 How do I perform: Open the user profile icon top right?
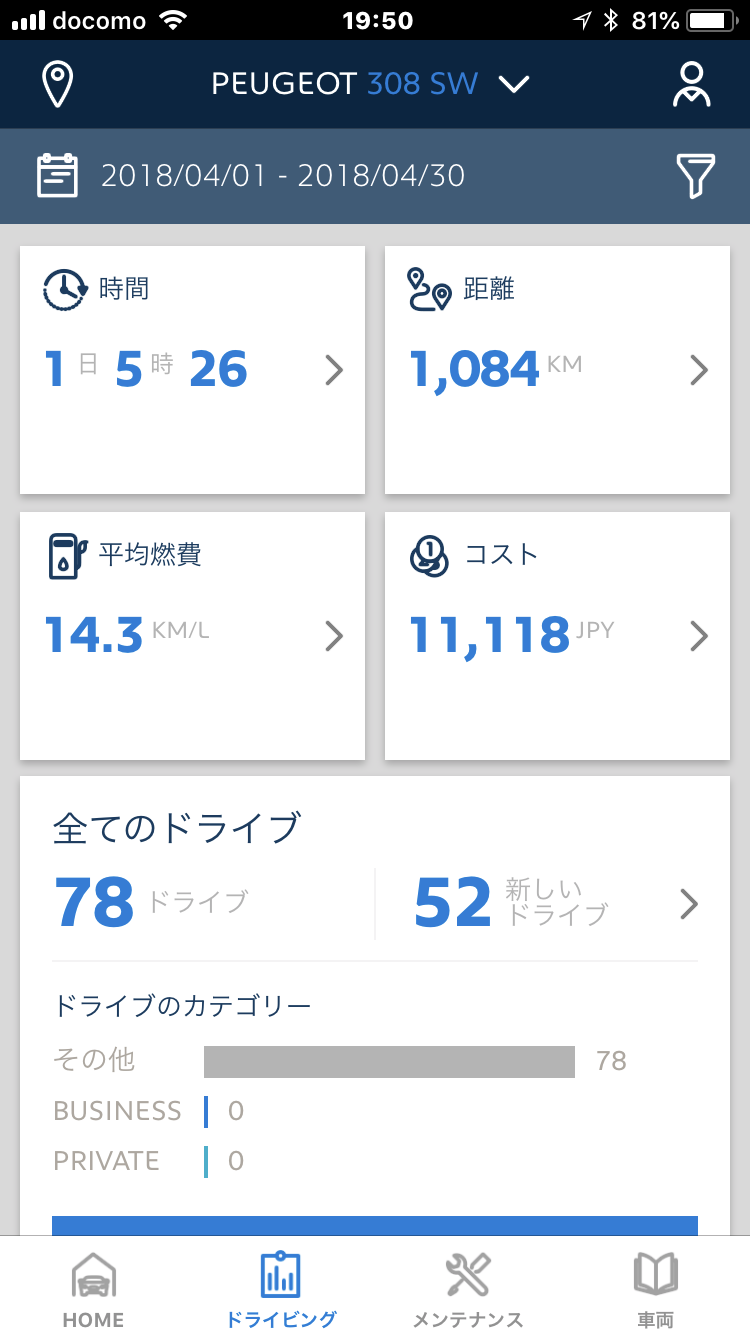693,84
